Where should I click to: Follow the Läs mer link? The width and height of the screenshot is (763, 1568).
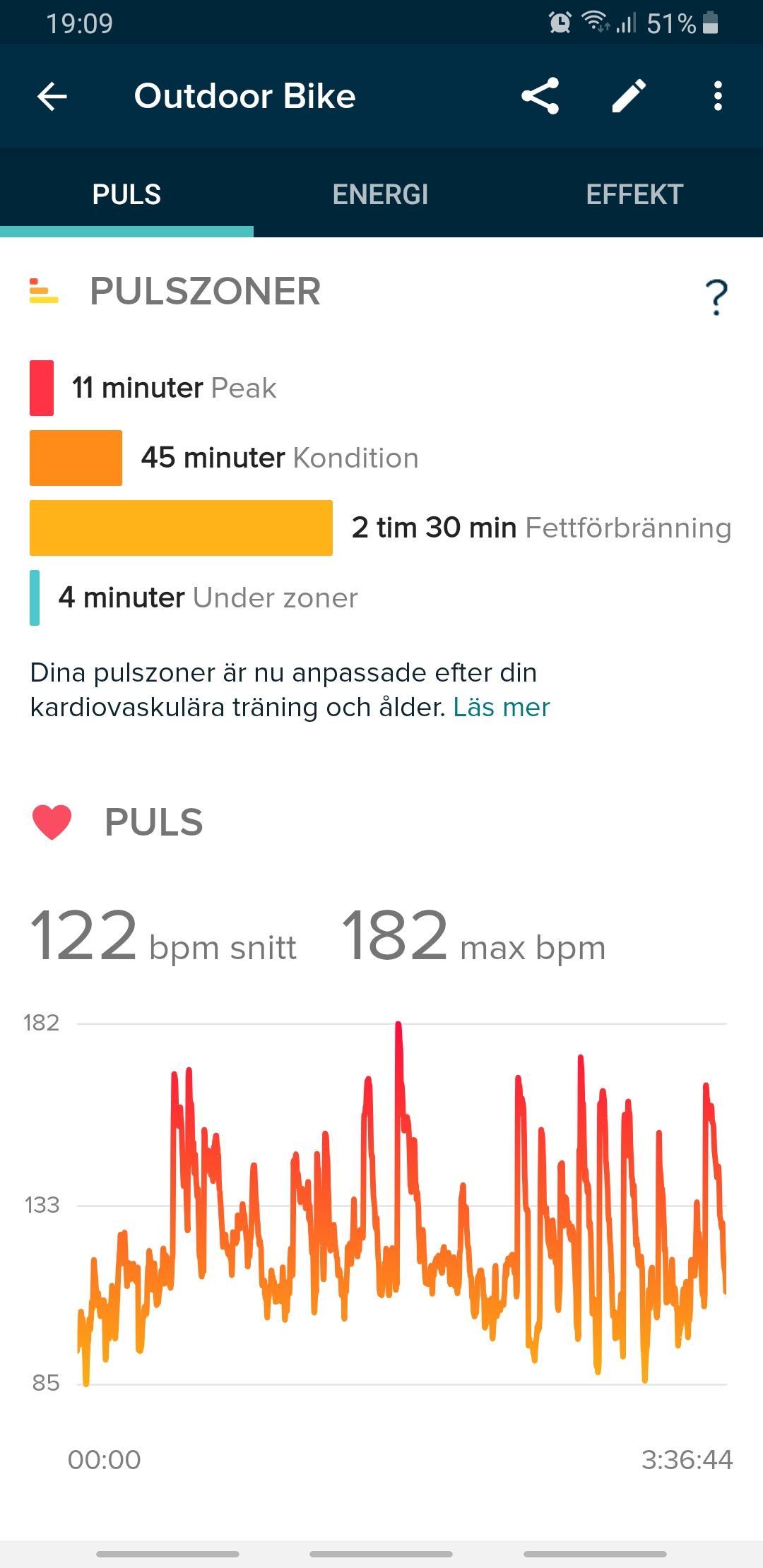point(502,707)
